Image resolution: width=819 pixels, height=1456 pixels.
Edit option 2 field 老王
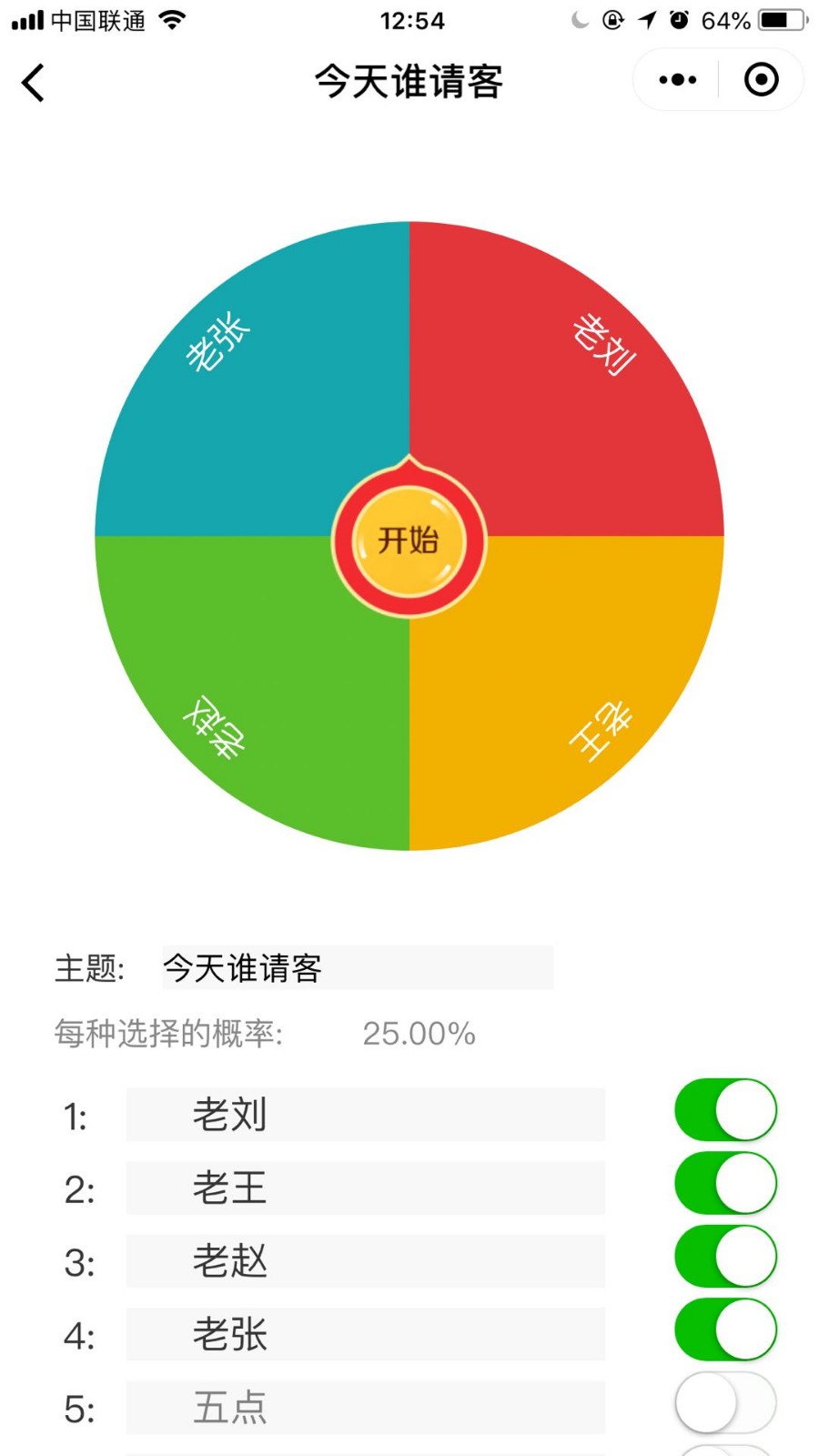tap(365, 1188)
